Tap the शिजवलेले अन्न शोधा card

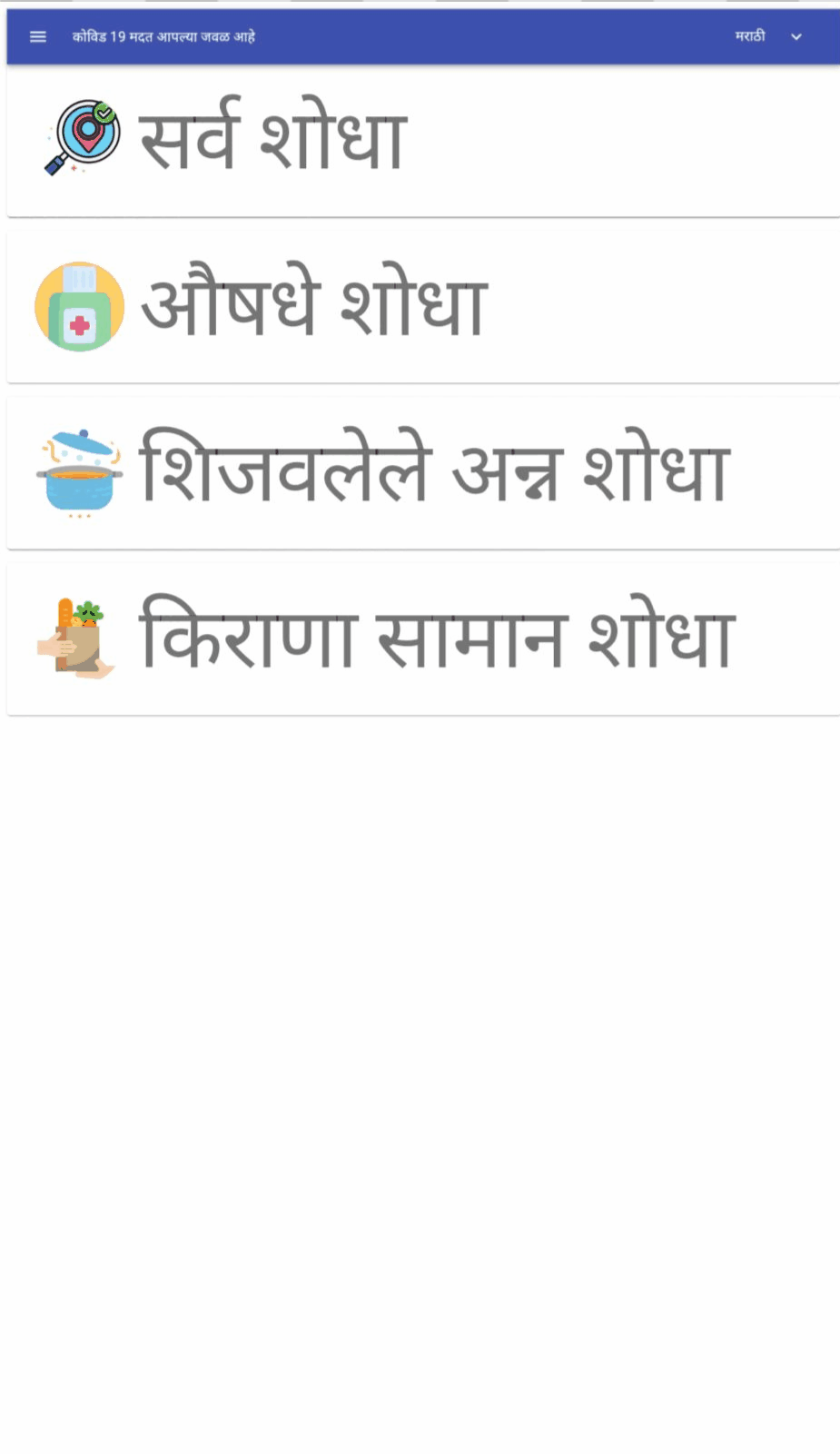(x=422, y=473)
